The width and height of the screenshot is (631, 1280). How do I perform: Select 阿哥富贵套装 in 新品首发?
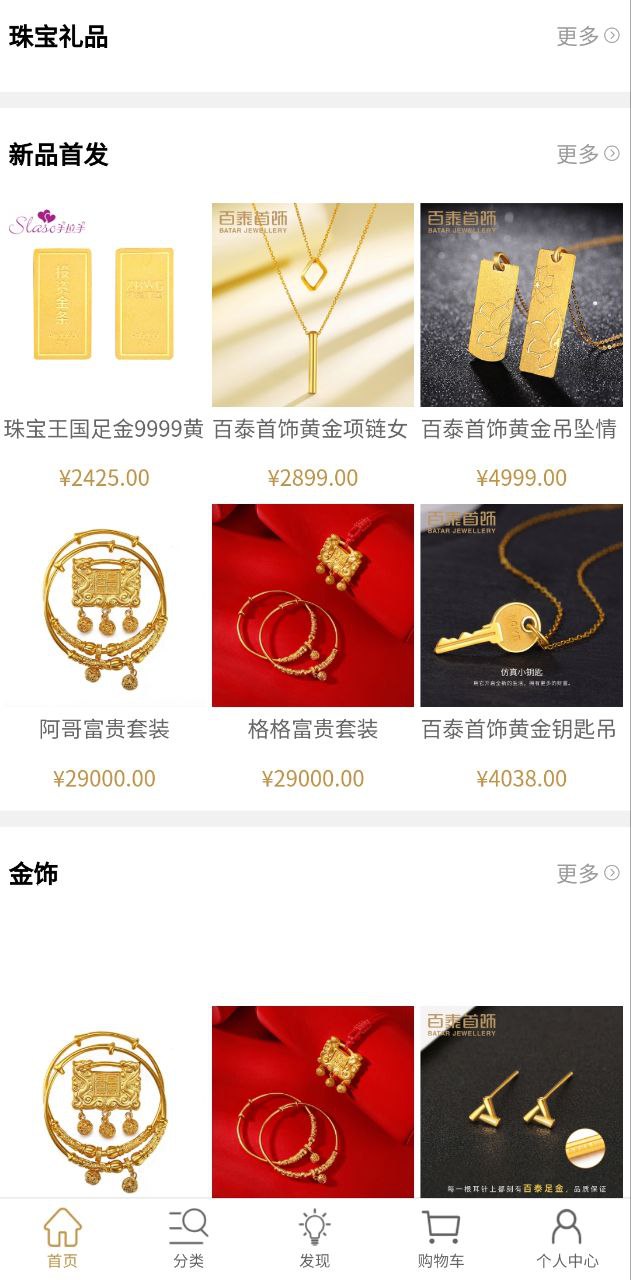[104, 606]
